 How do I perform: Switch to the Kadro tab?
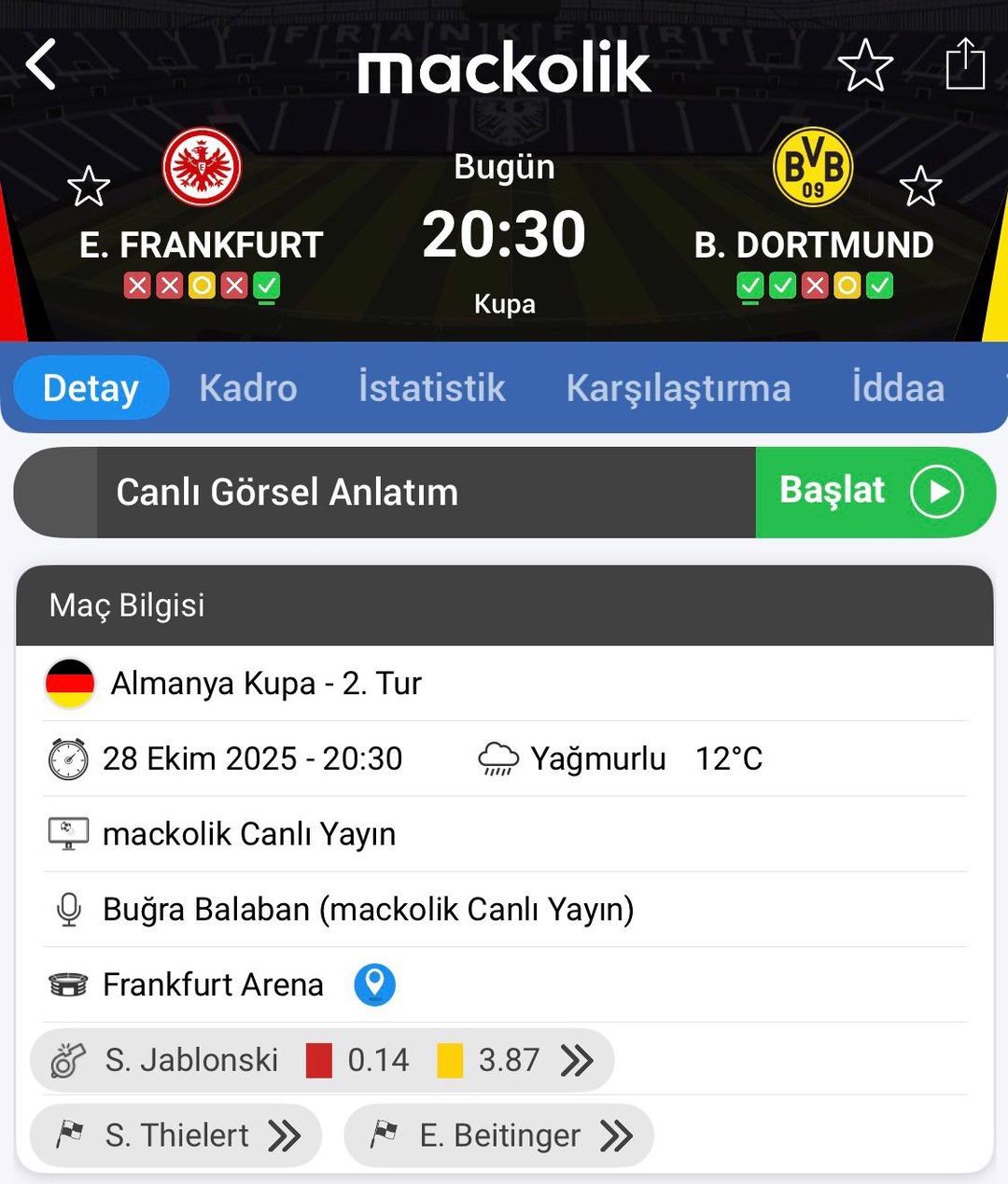pyautogui.click(x=247, y=388)
